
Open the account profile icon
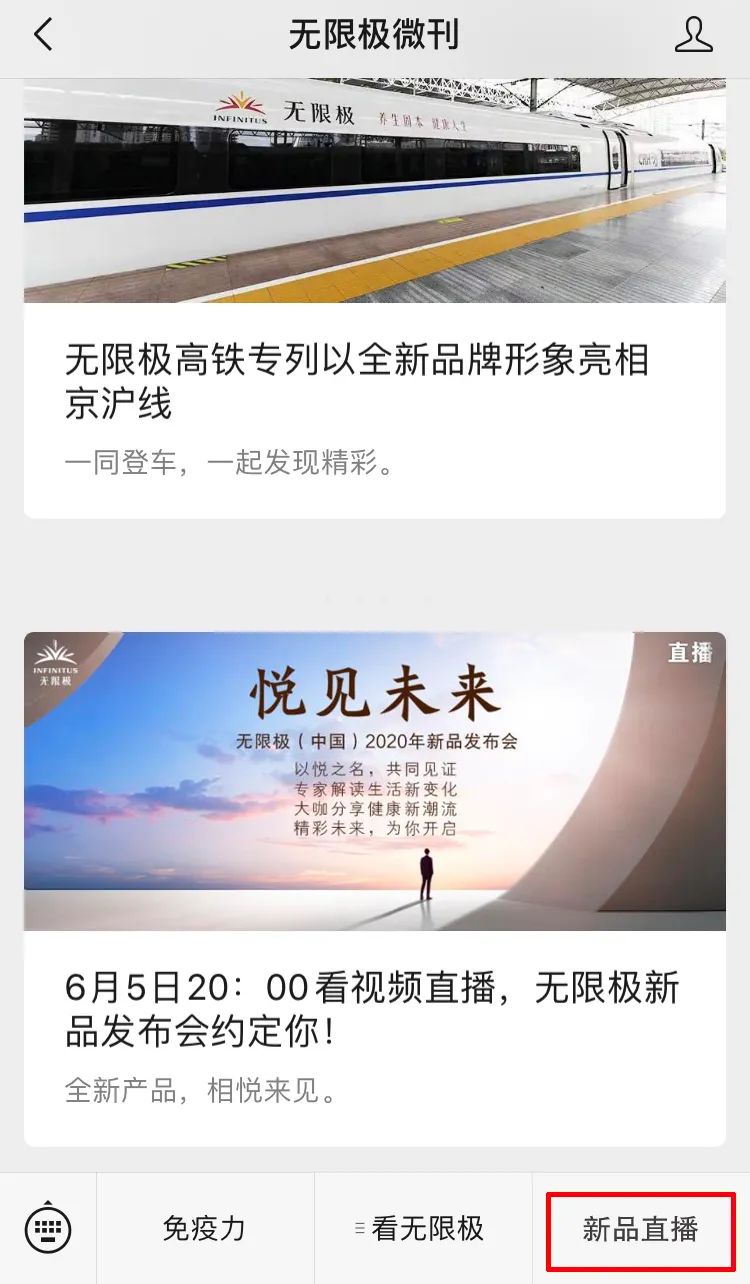[x=693, y=36]
